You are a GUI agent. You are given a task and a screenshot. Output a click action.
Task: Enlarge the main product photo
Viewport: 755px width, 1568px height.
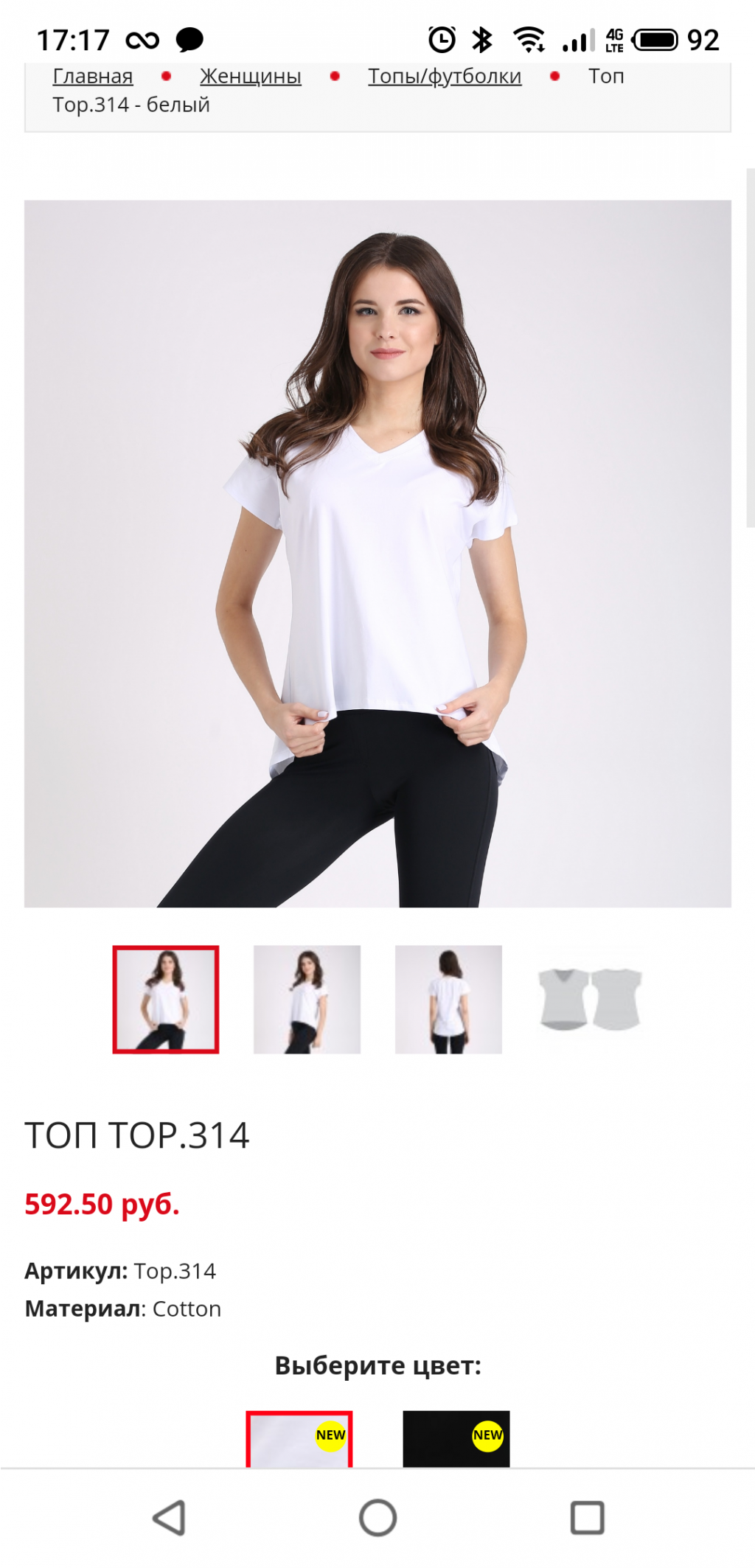click(377, 553)
